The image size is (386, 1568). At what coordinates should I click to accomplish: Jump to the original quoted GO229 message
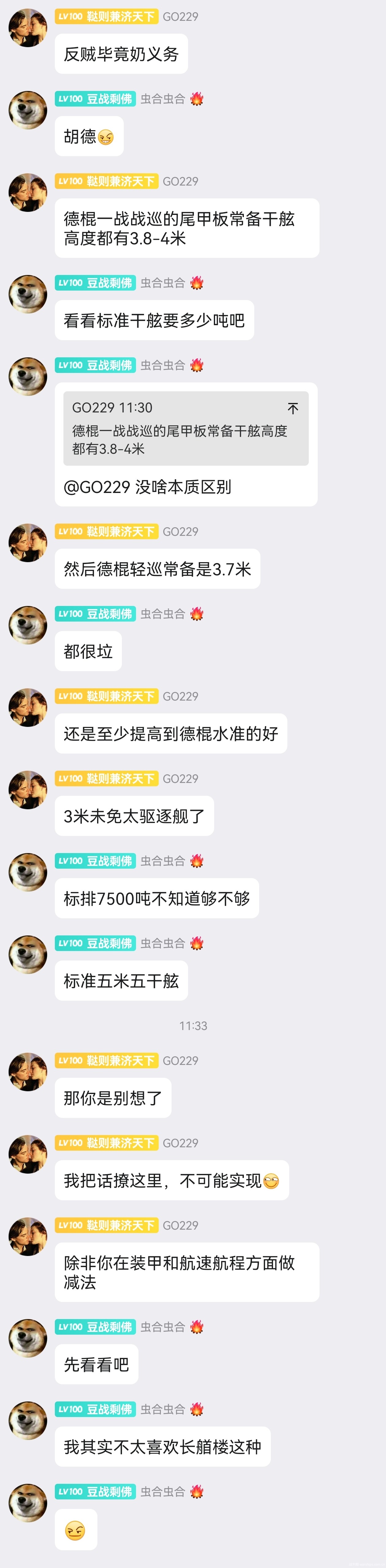[x=293, y=408]
